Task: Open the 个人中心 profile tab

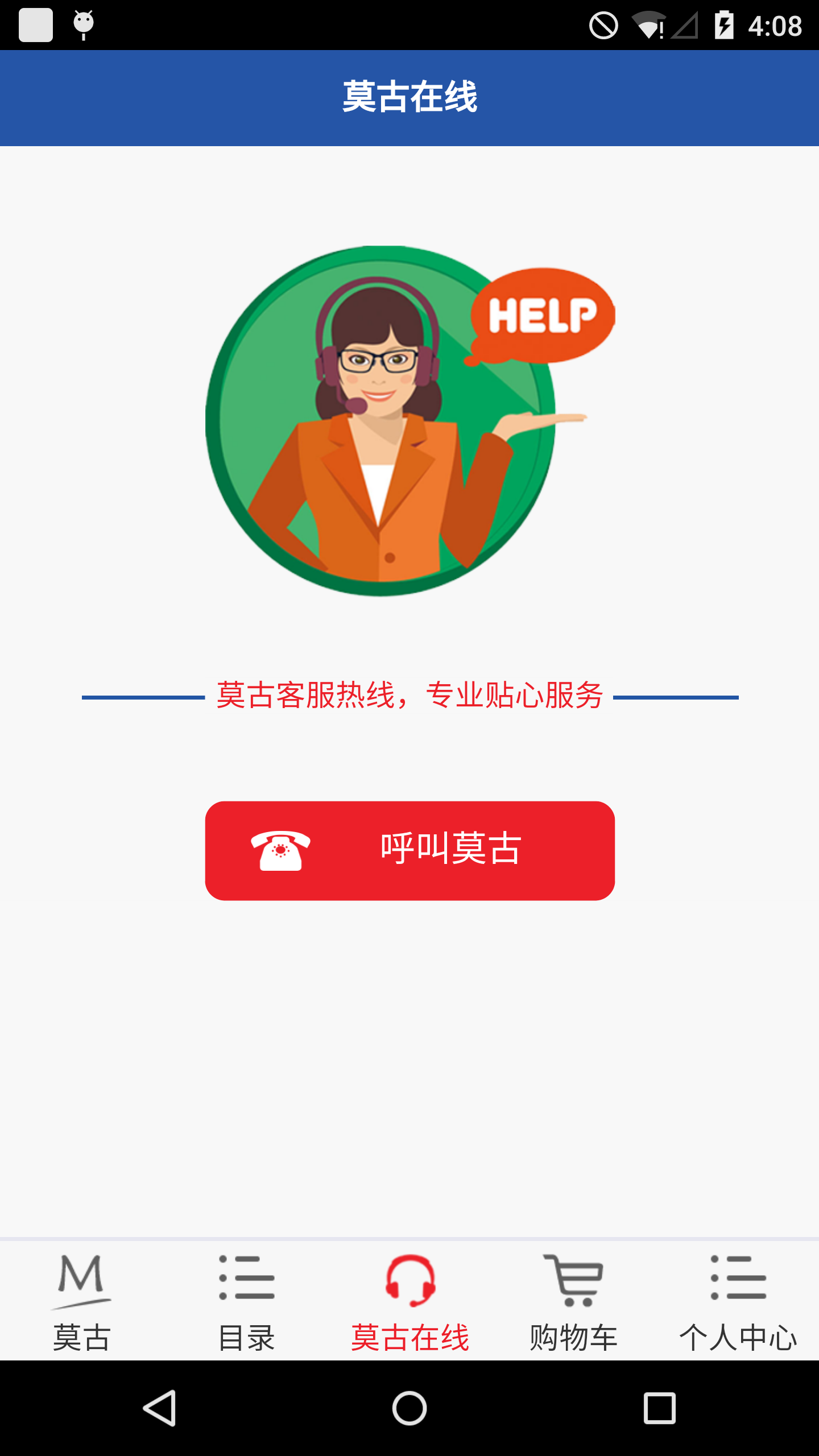Action: tap(738, 1302)
